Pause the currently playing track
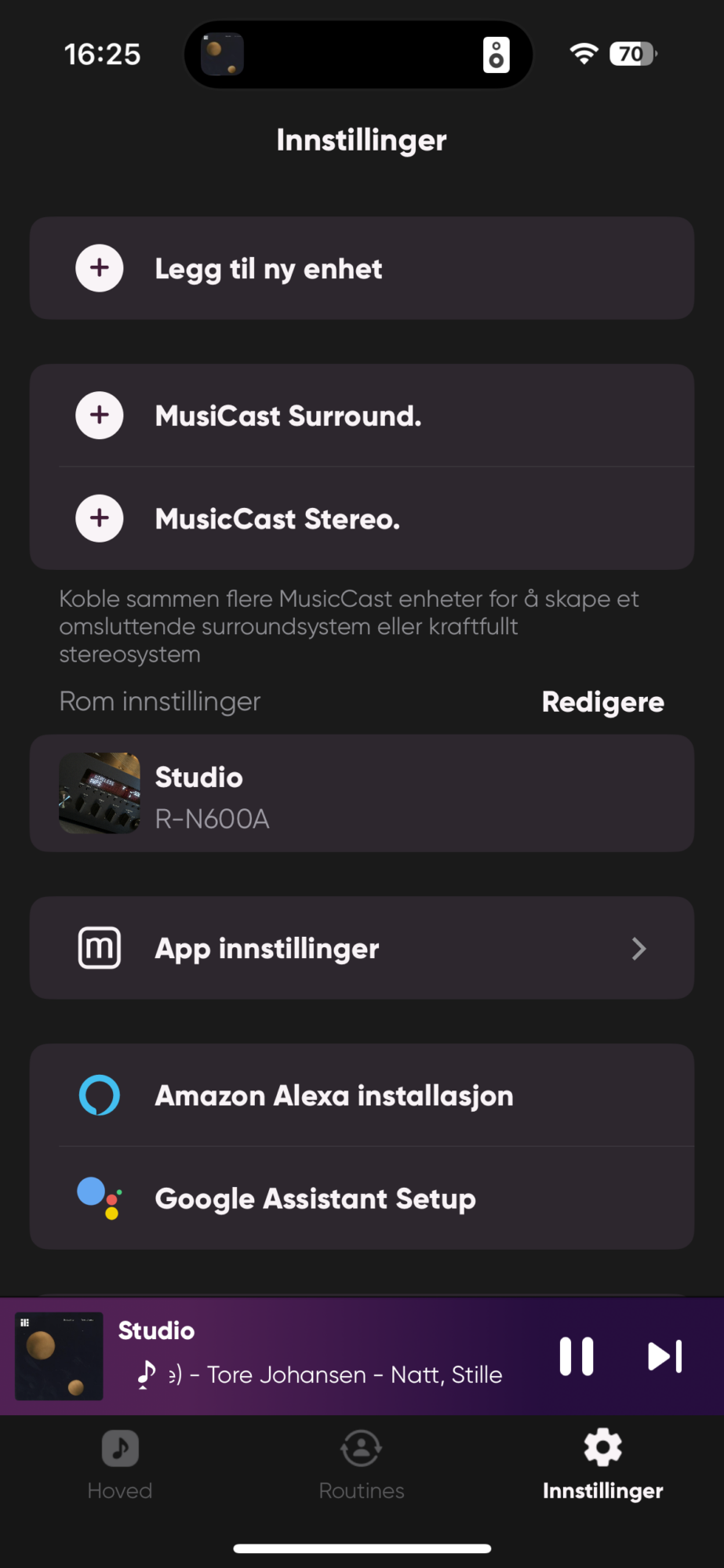 pos(577,1356)
